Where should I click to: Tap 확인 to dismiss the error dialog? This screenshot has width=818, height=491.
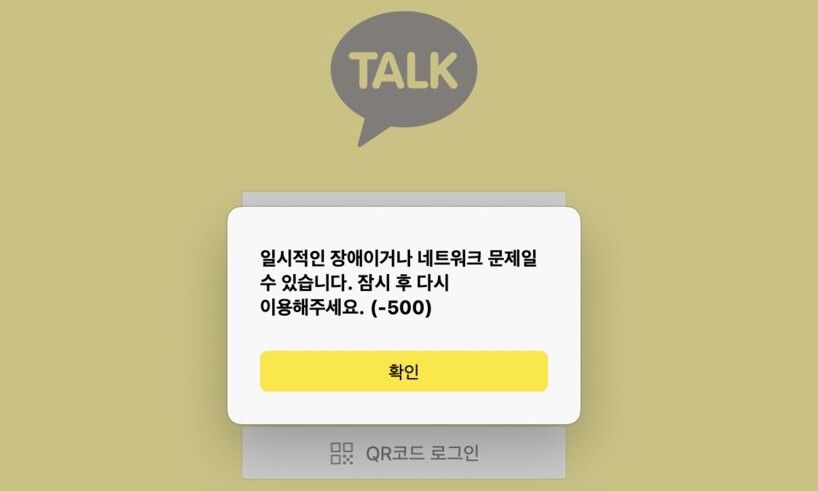pos(403,371)
